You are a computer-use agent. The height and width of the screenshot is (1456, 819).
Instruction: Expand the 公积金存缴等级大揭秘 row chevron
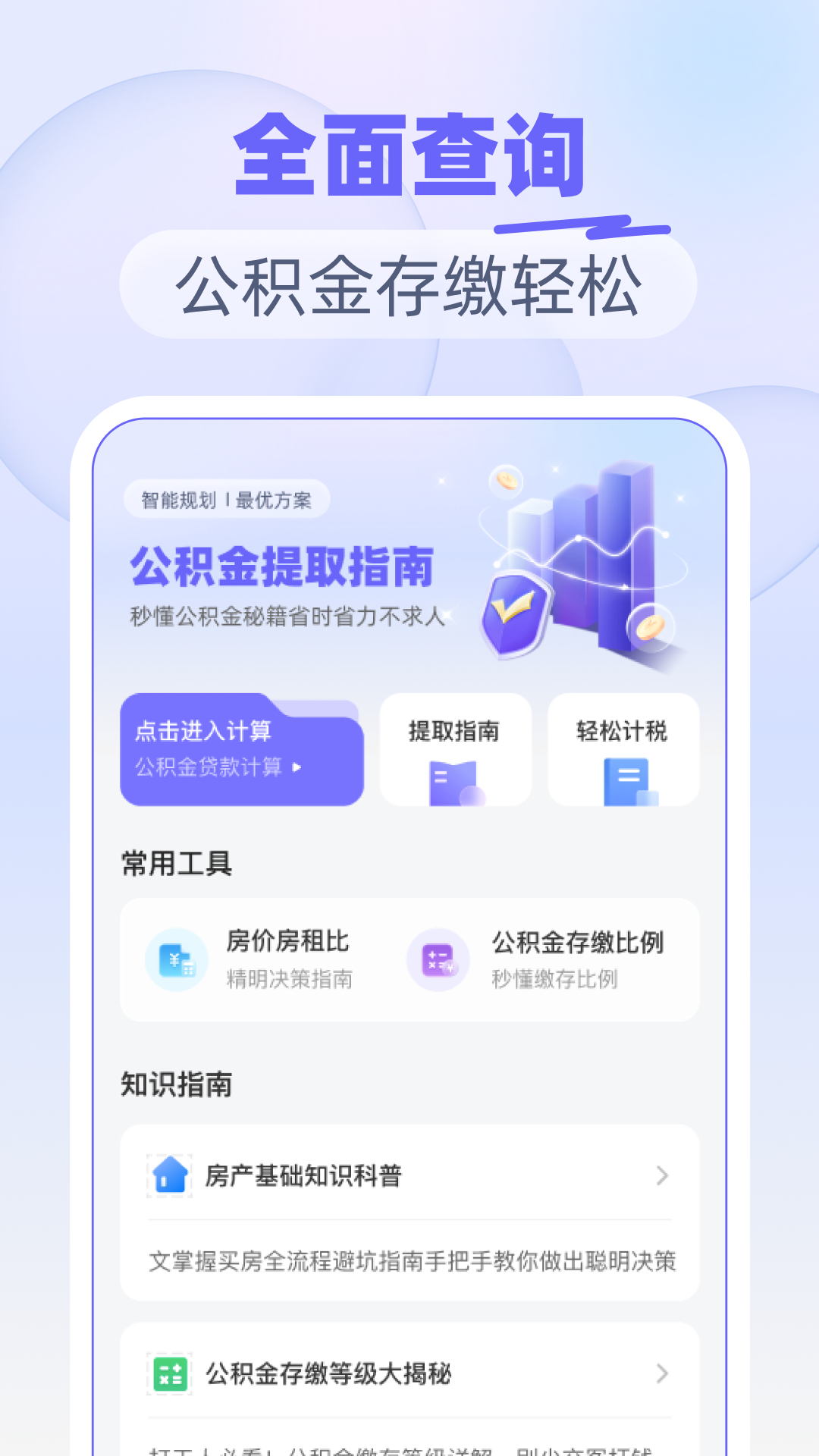pyautogui.click(x=664, y=1374)
